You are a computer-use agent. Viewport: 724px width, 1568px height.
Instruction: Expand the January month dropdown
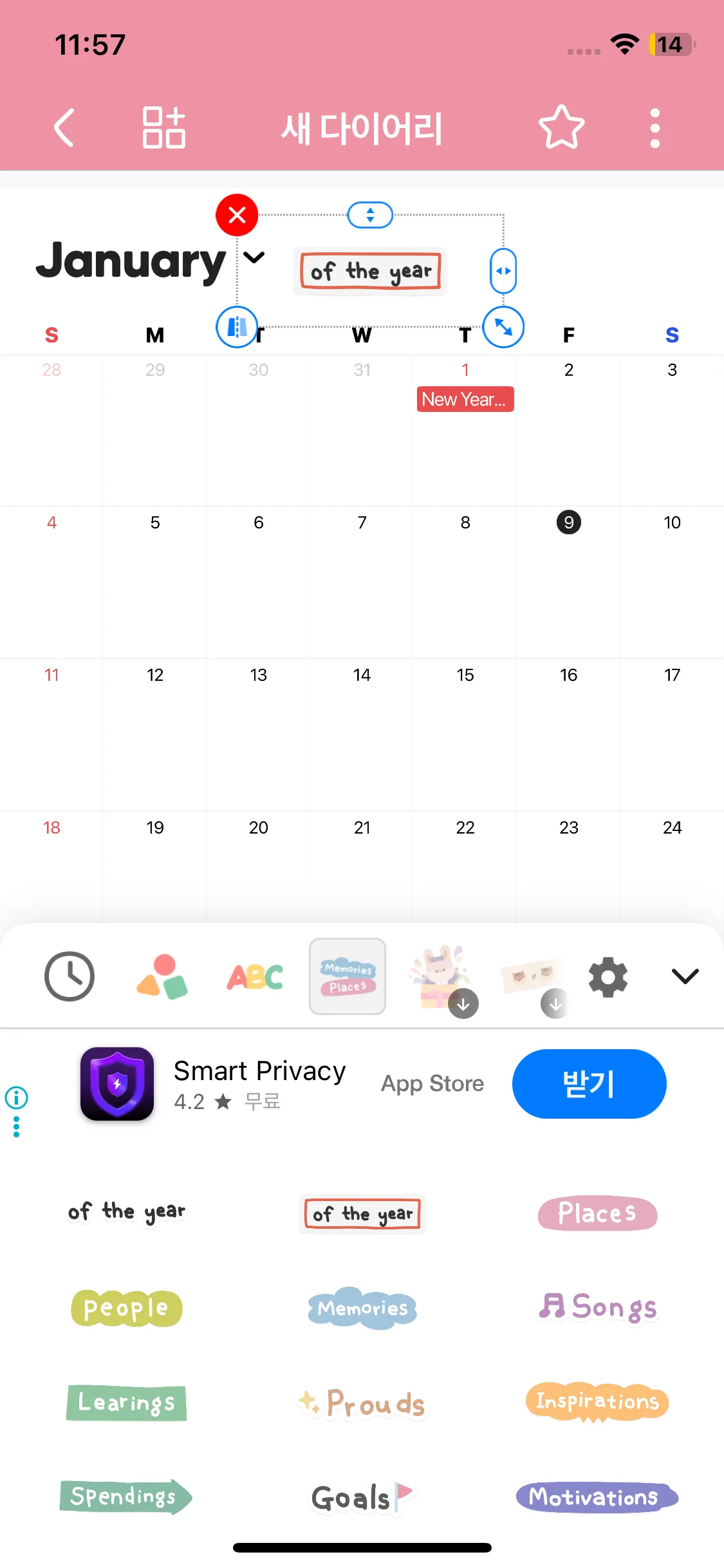coord(255,258)
